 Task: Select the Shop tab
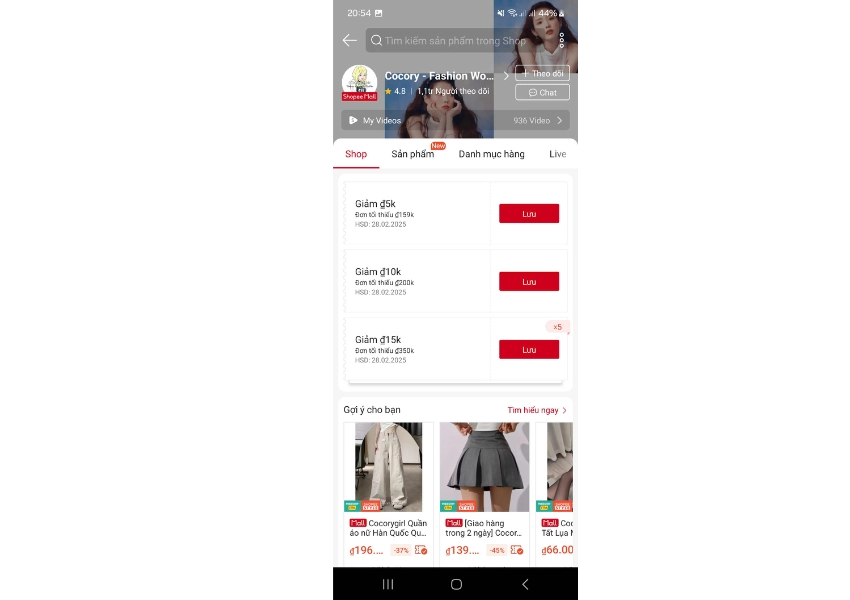(x=356, y=154)
